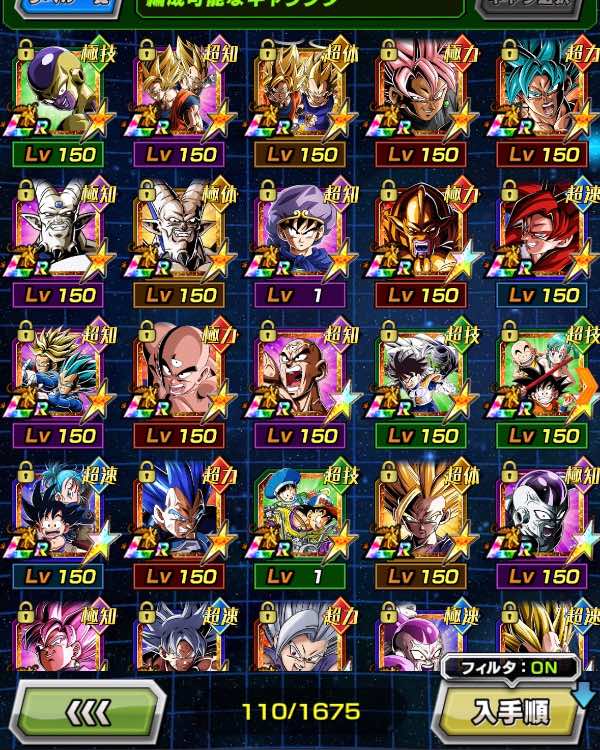Select the red-haired 超速 Lv 150 character
The height and width of the screenshot is (750, 600).
coord(543,243)
